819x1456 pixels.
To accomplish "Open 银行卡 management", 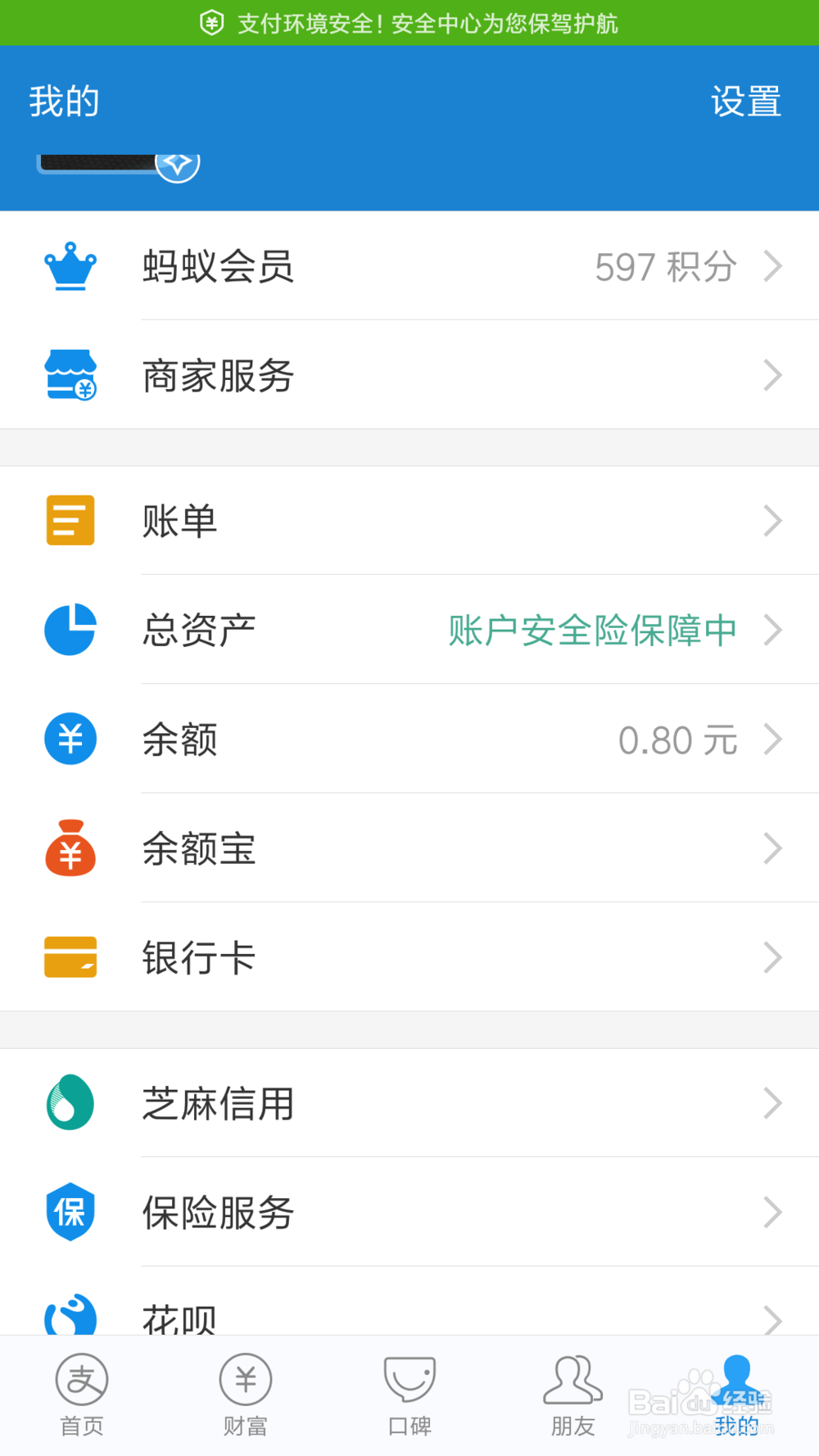I will [x=409, y=956].
